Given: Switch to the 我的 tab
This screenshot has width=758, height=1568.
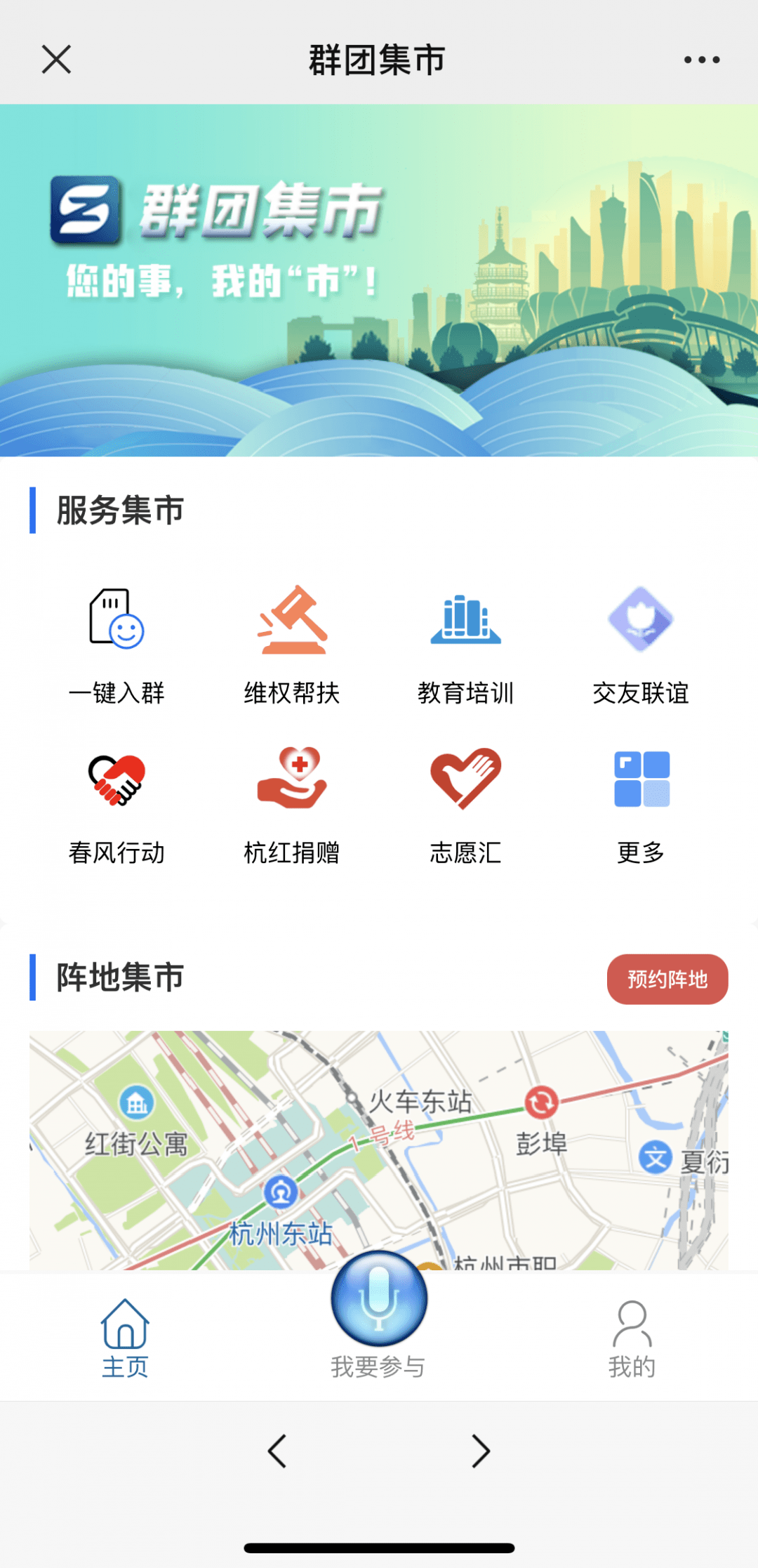Looking at the screenshot, I should coord(632,1338).
